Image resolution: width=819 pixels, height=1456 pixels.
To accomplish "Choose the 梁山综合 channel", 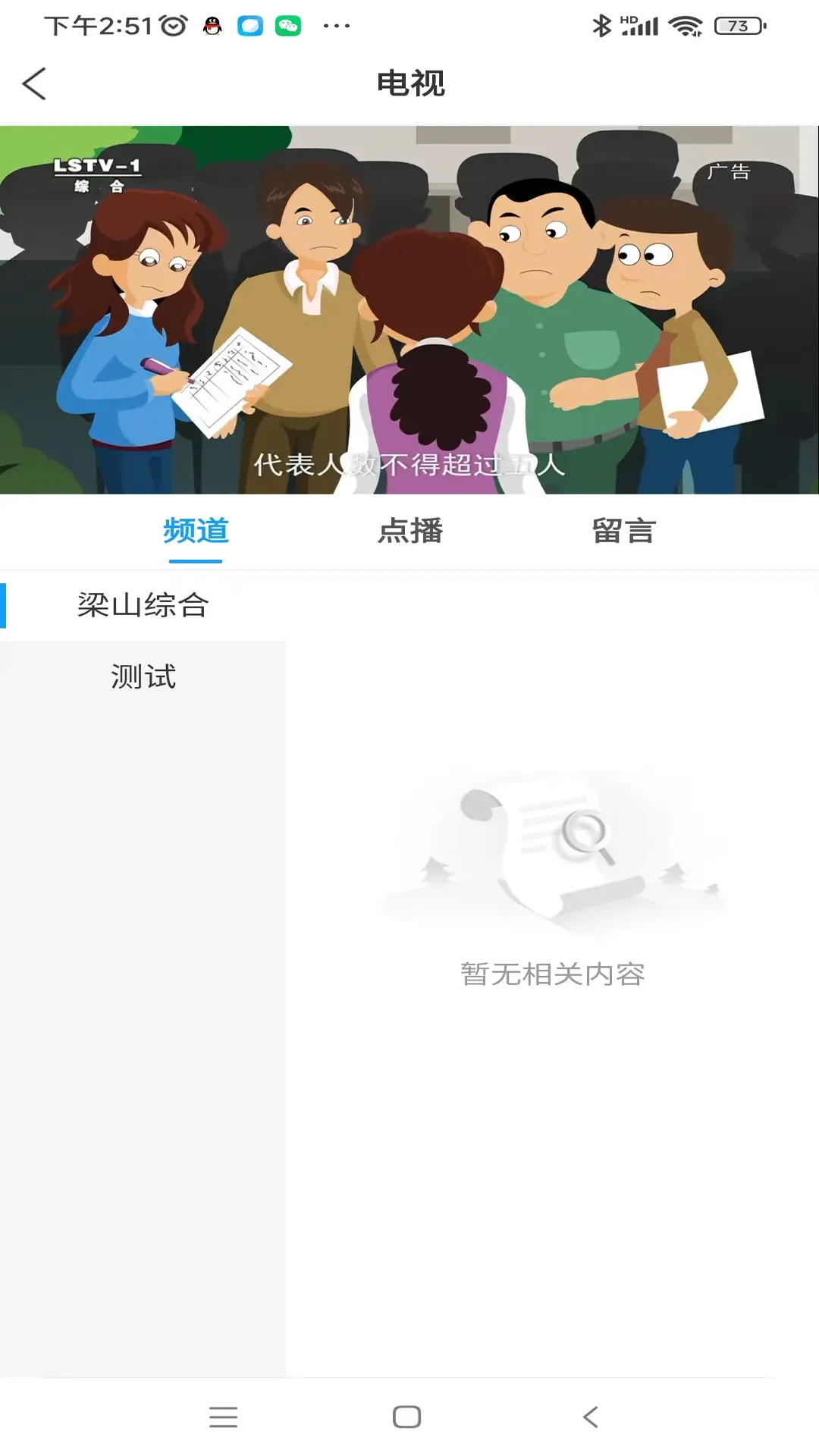I will [143, 605].
